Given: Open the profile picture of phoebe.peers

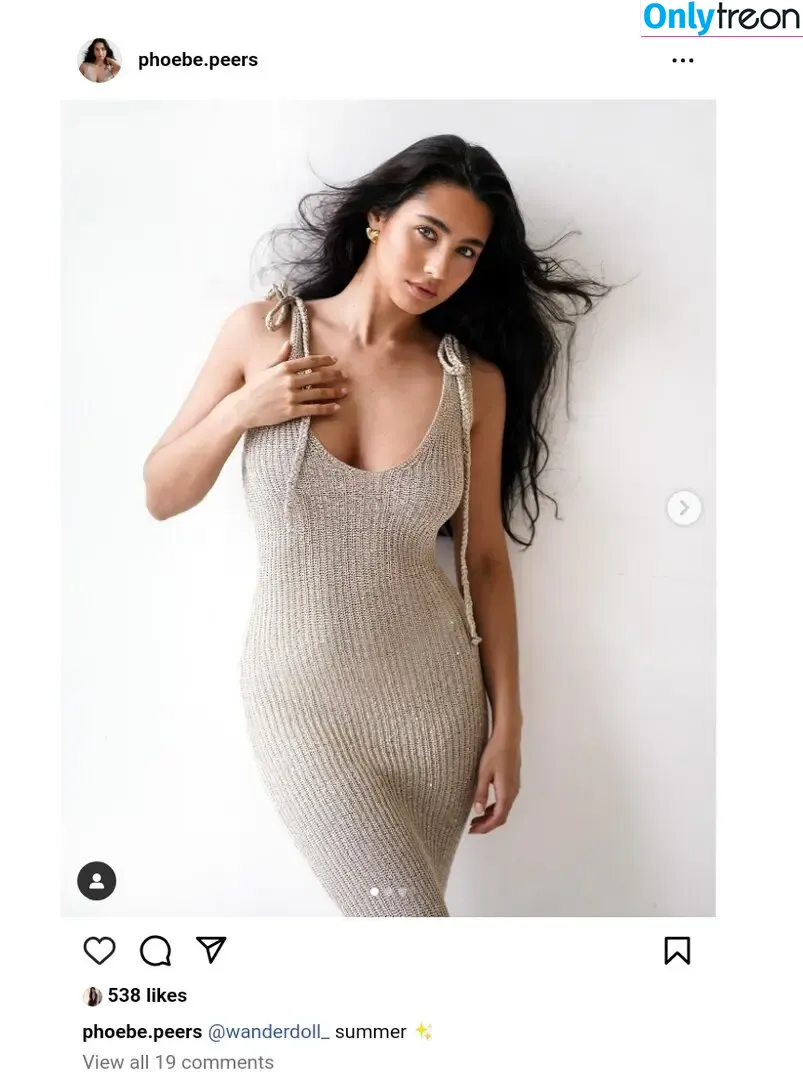Looking at the screenshot, I should [x=99, y=60].
